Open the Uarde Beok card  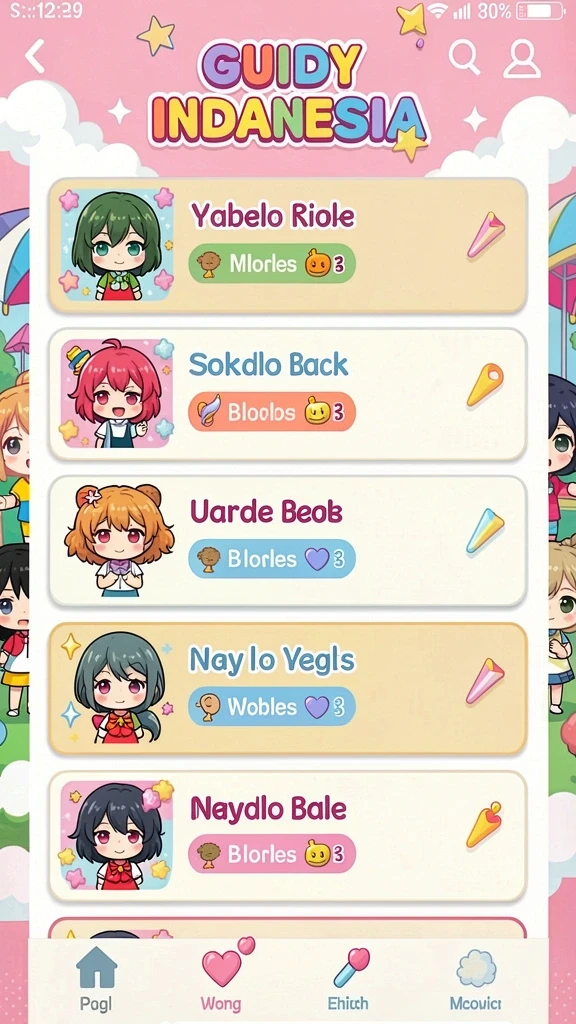point(287,541)
